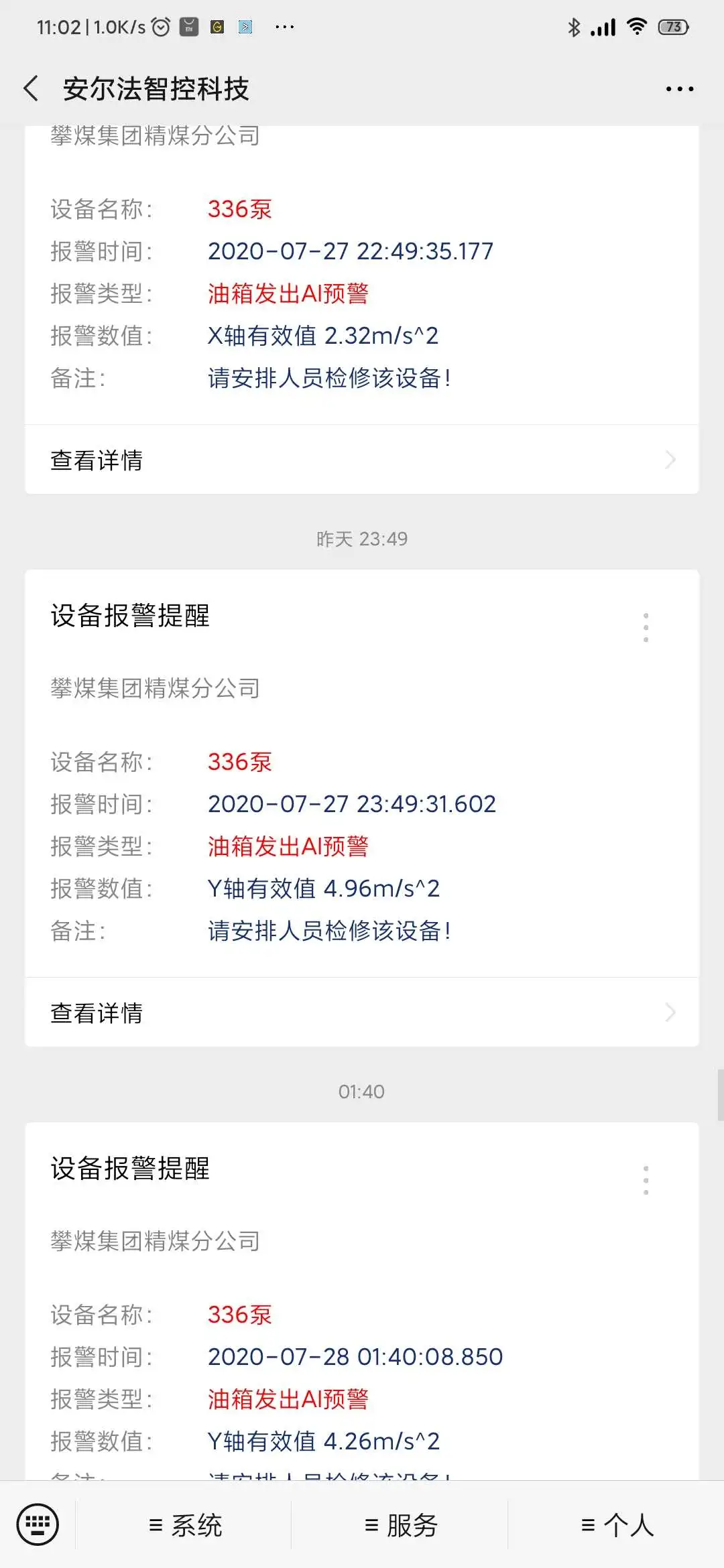Screen dimensions: 724x1568
Task: Open the 个人 menu
Action: [617, 1526]
